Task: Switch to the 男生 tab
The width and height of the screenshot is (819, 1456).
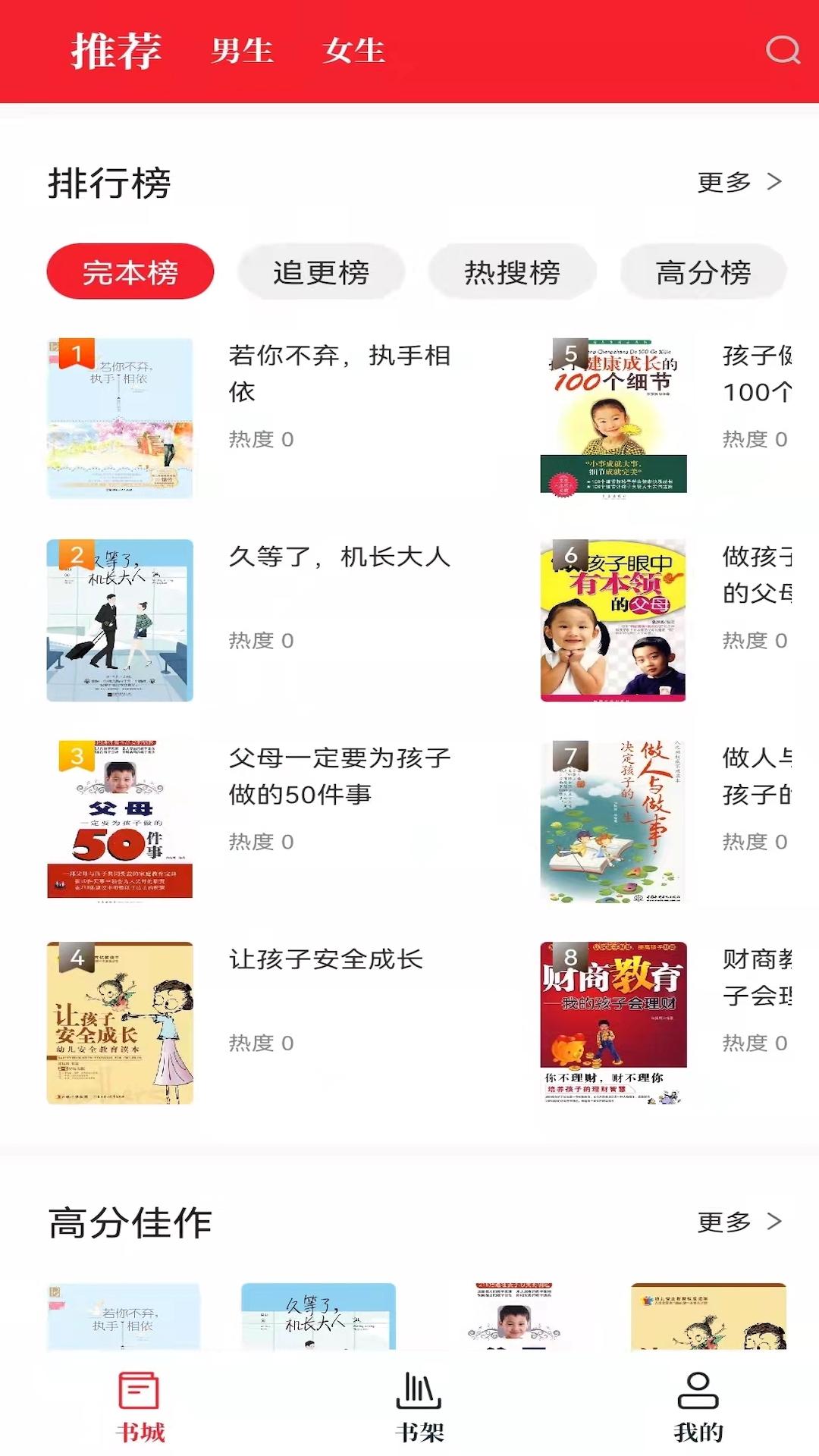Action: 242,52
